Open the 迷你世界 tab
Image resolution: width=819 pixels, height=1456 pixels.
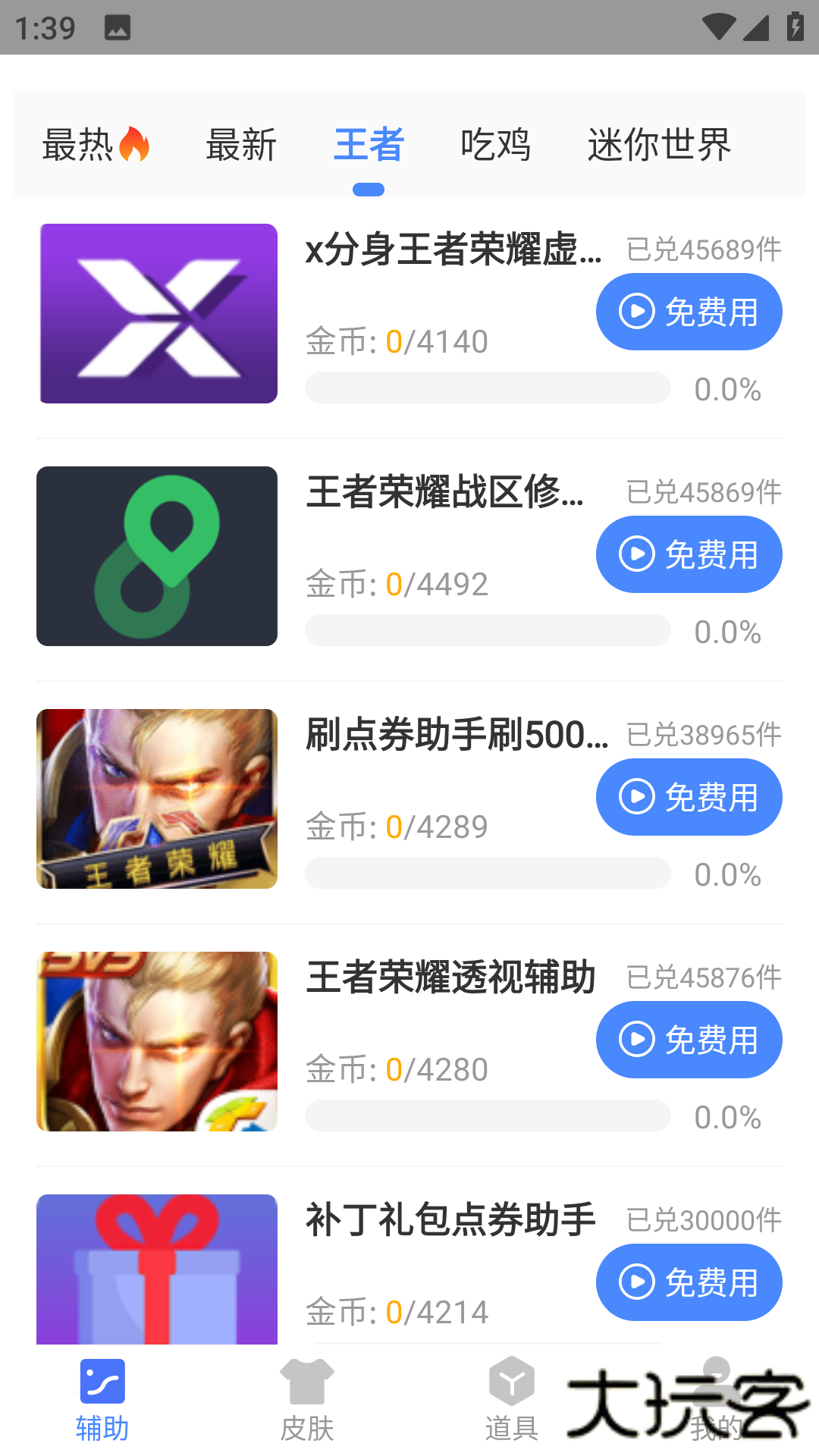coord(659,145)
